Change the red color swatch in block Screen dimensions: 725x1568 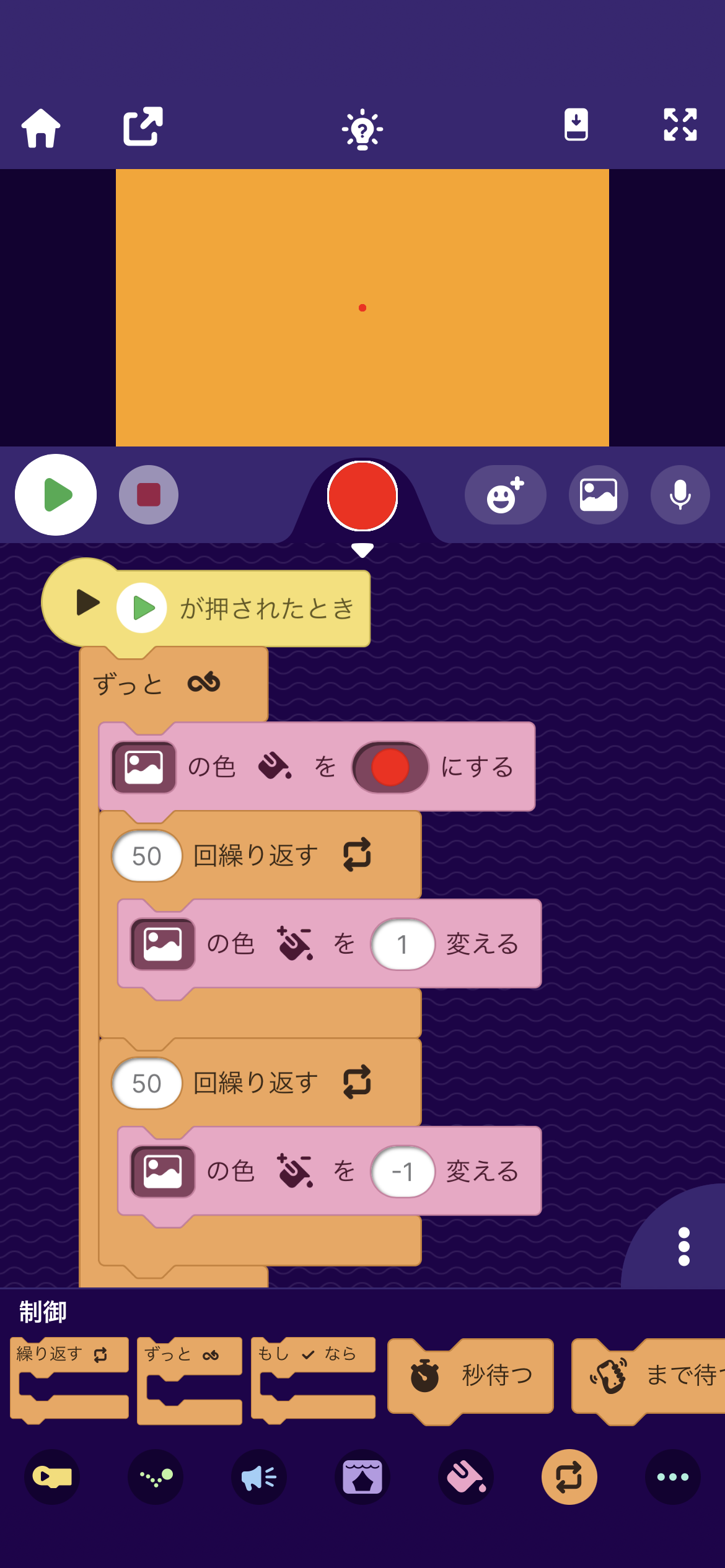tap(390, 767)
